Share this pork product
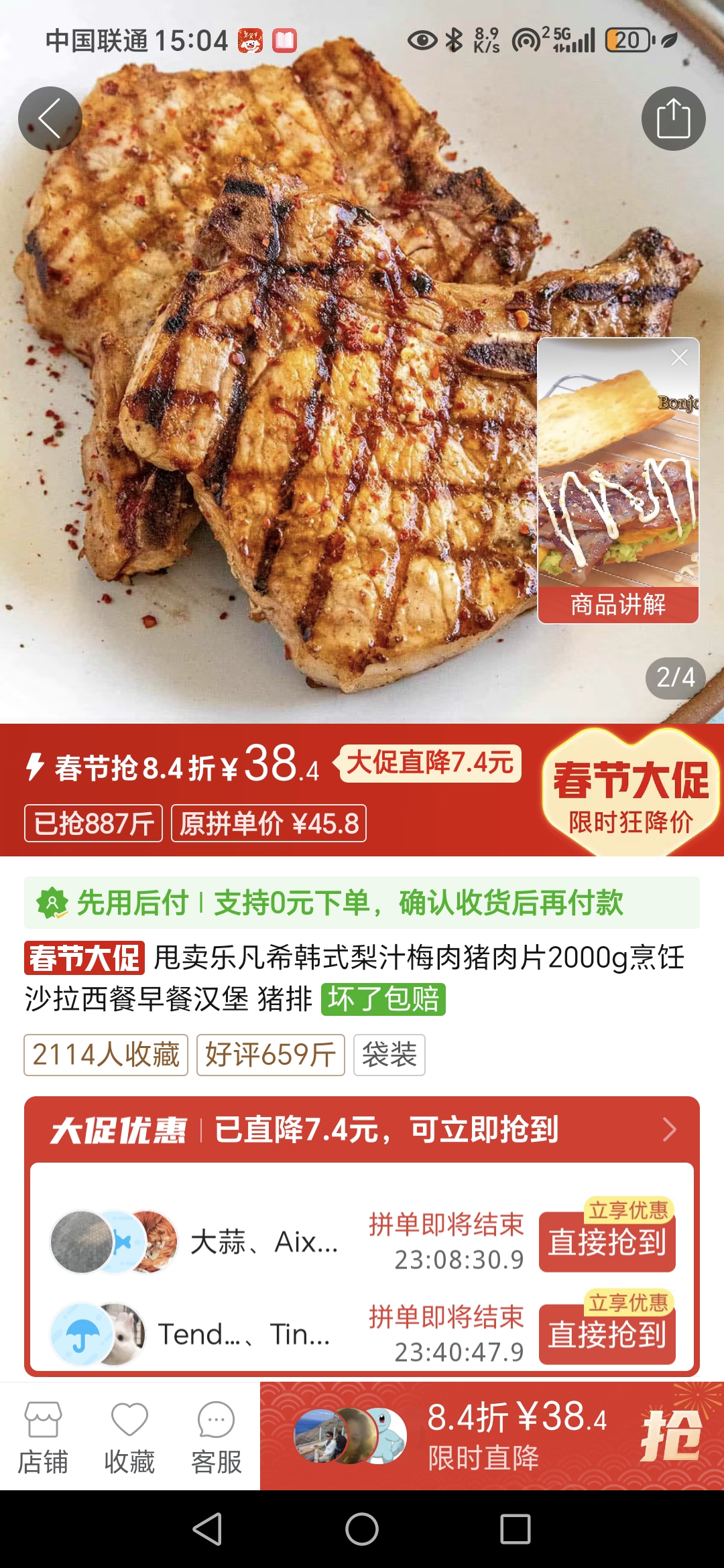This screenshot has height=1568, width=724. (x=673, y=119)
